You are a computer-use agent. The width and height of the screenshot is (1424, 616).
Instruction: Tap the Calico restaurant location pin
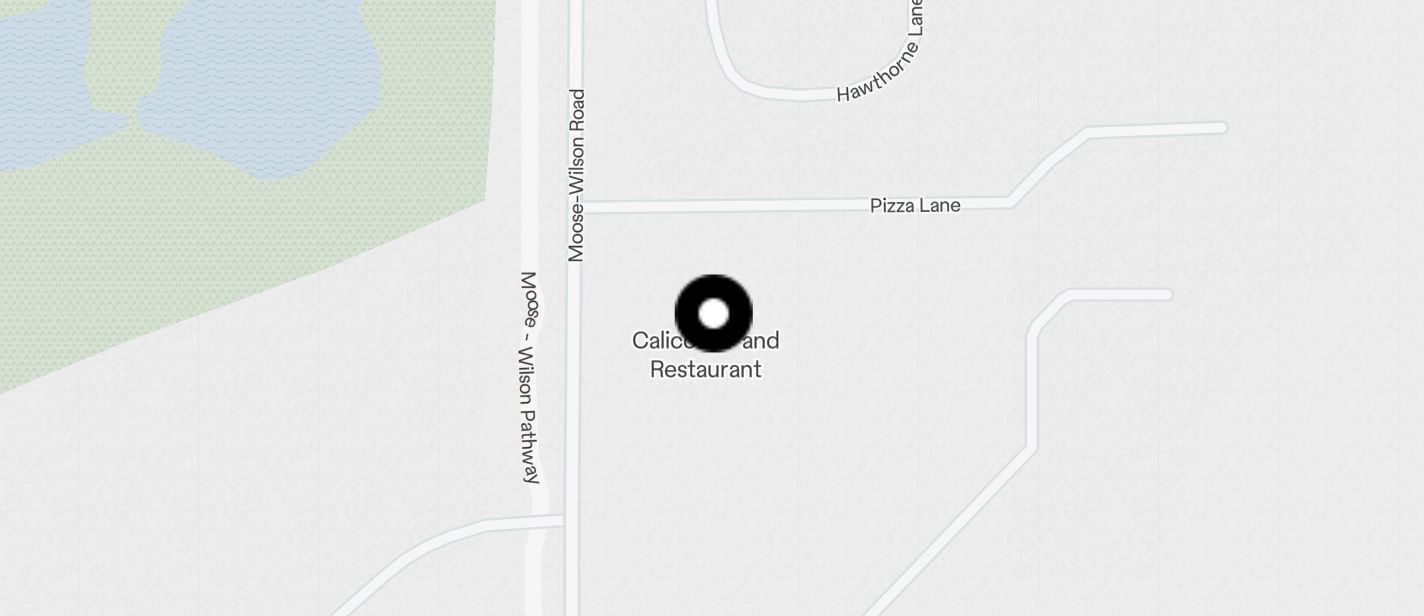pyautogui.click(x=713, y=313)
